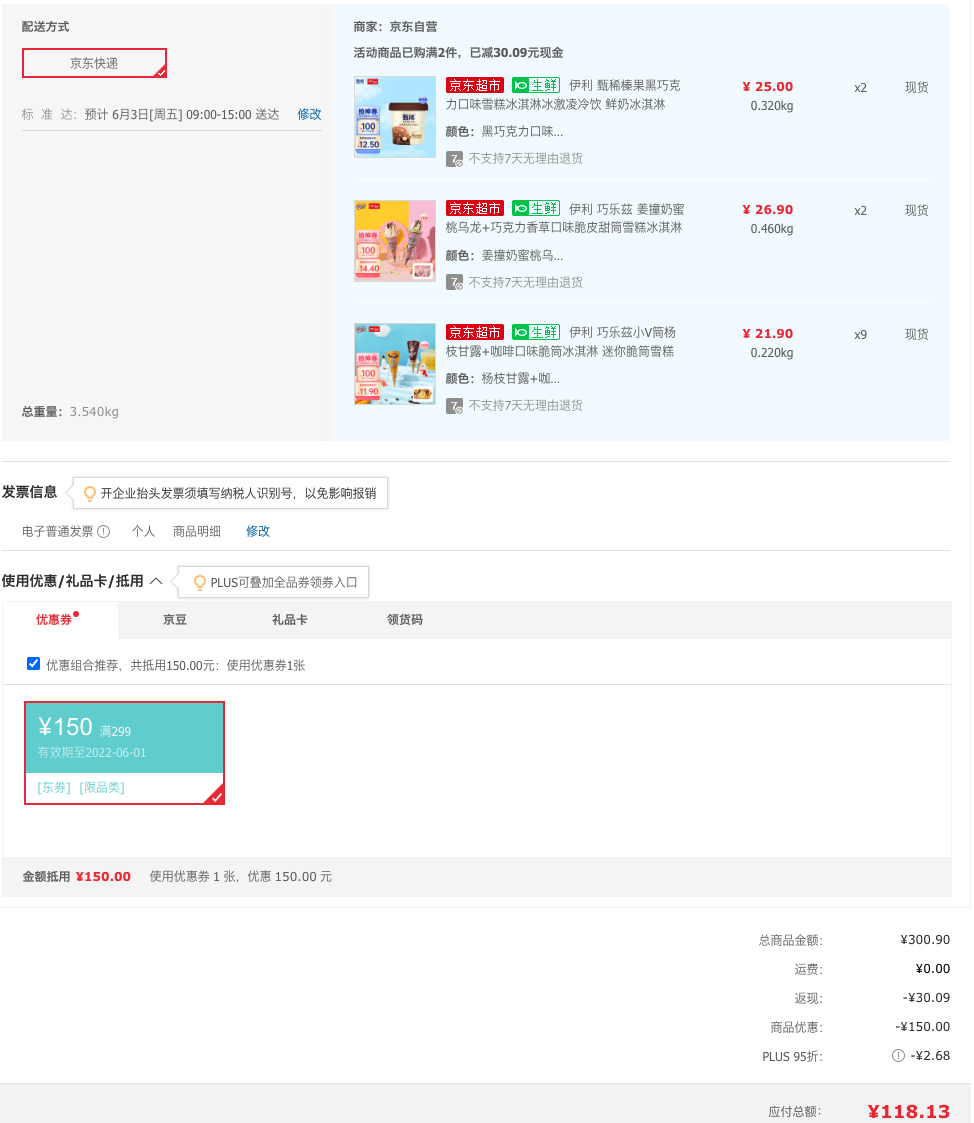Tap 修改 next to the delivery time

click(x=309, y=115)
